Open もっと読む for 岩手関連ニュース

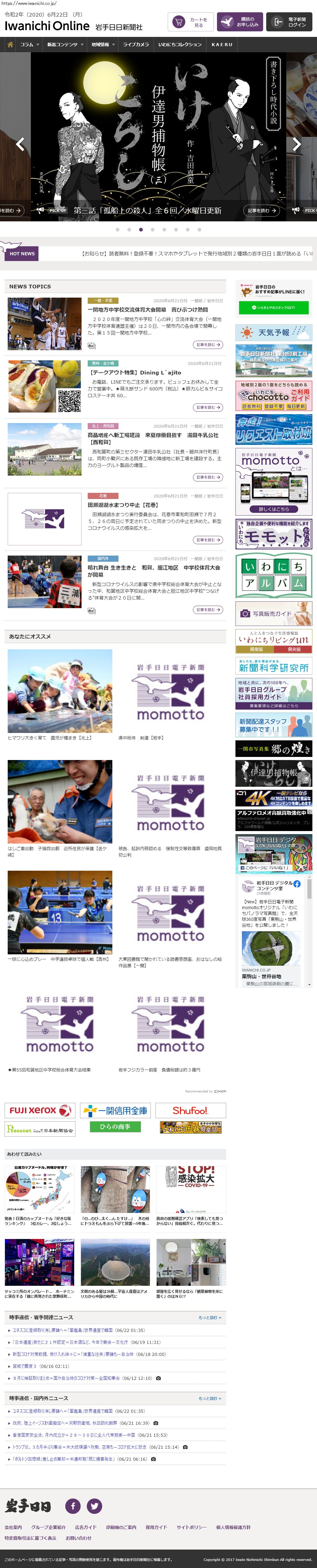(210, 1318)
